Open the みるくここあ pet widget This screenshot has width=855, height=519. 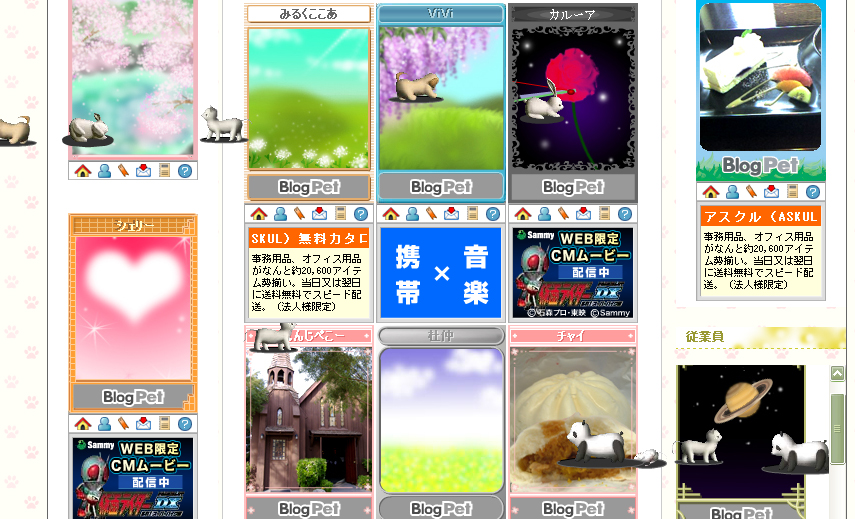click(x=309, y=98)
